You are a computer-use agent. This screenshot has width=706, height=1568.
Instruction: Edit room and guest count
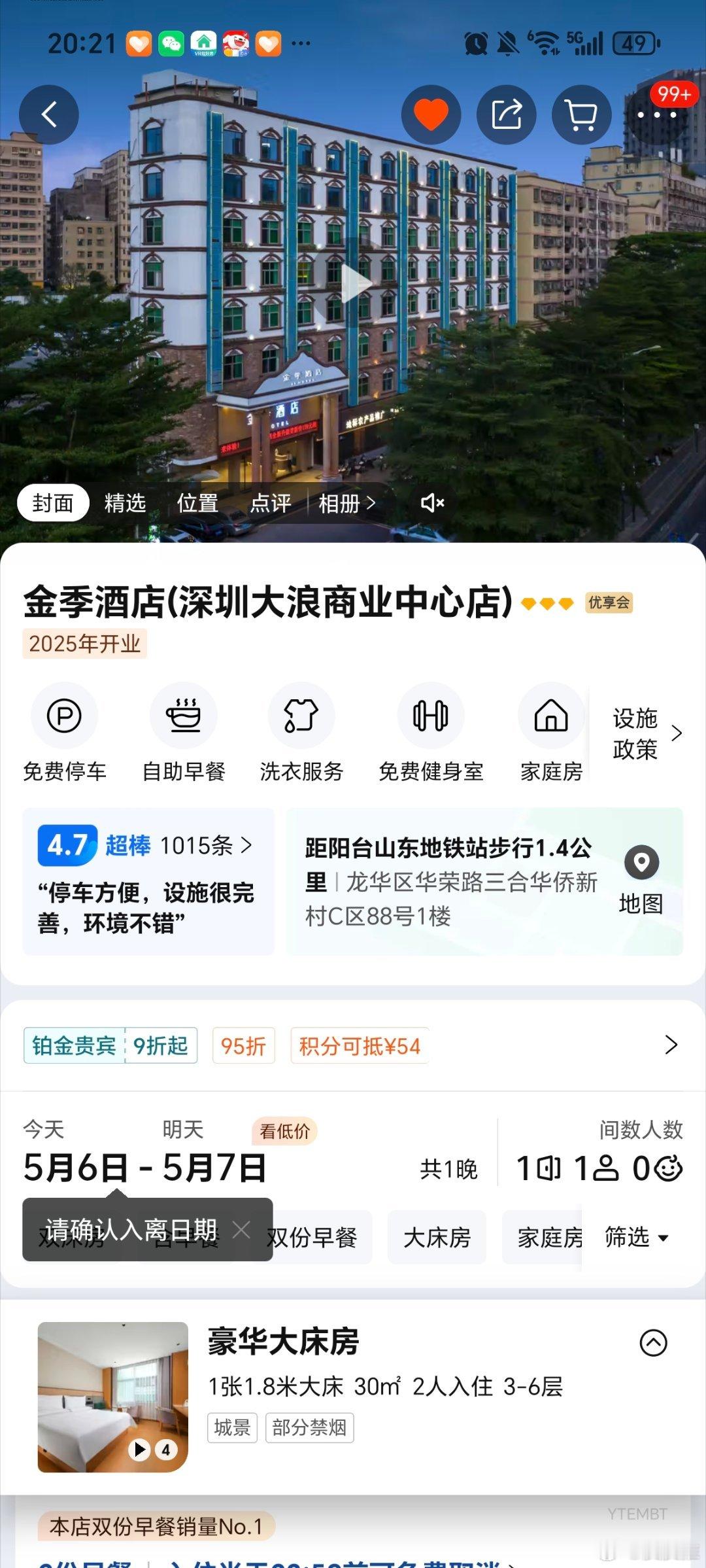click(x=599, y=1168)
